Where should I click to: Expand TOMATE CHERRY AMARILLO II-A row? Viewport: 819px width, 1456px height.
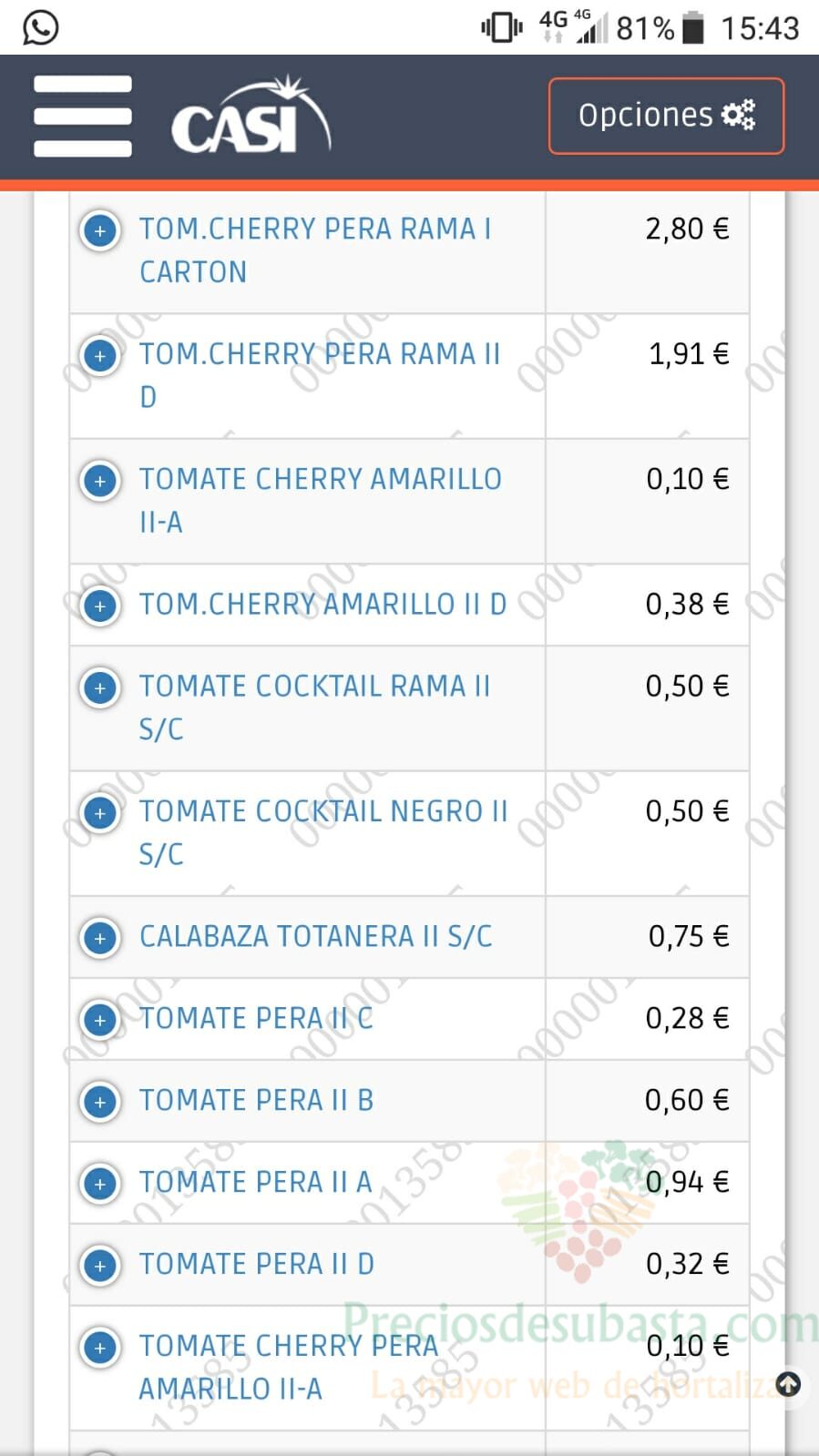(100, 481)
